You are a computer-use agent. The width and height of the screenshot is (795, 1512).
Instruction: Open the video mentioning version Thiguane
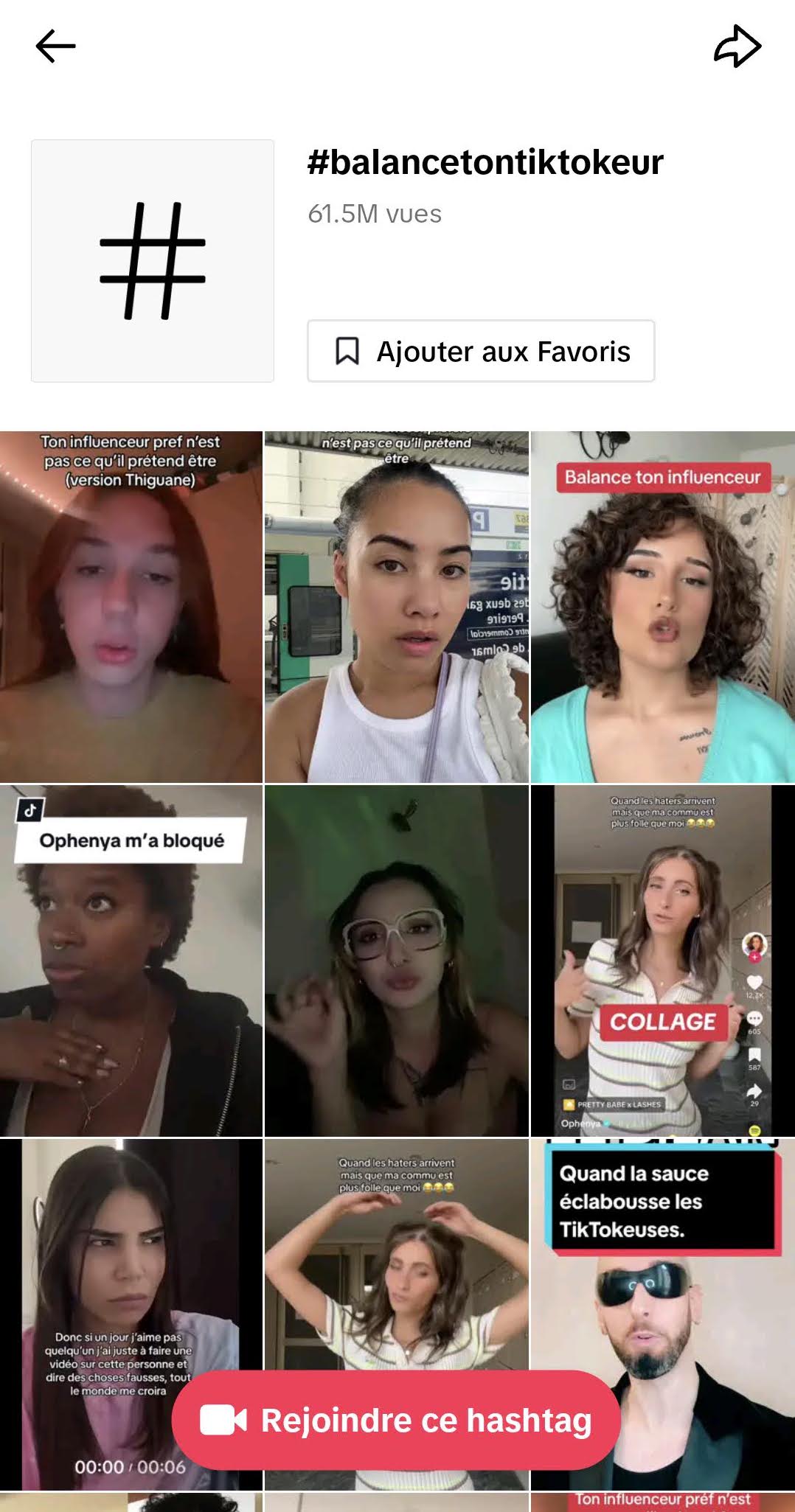pyautogui.click(x=131, y=607)
